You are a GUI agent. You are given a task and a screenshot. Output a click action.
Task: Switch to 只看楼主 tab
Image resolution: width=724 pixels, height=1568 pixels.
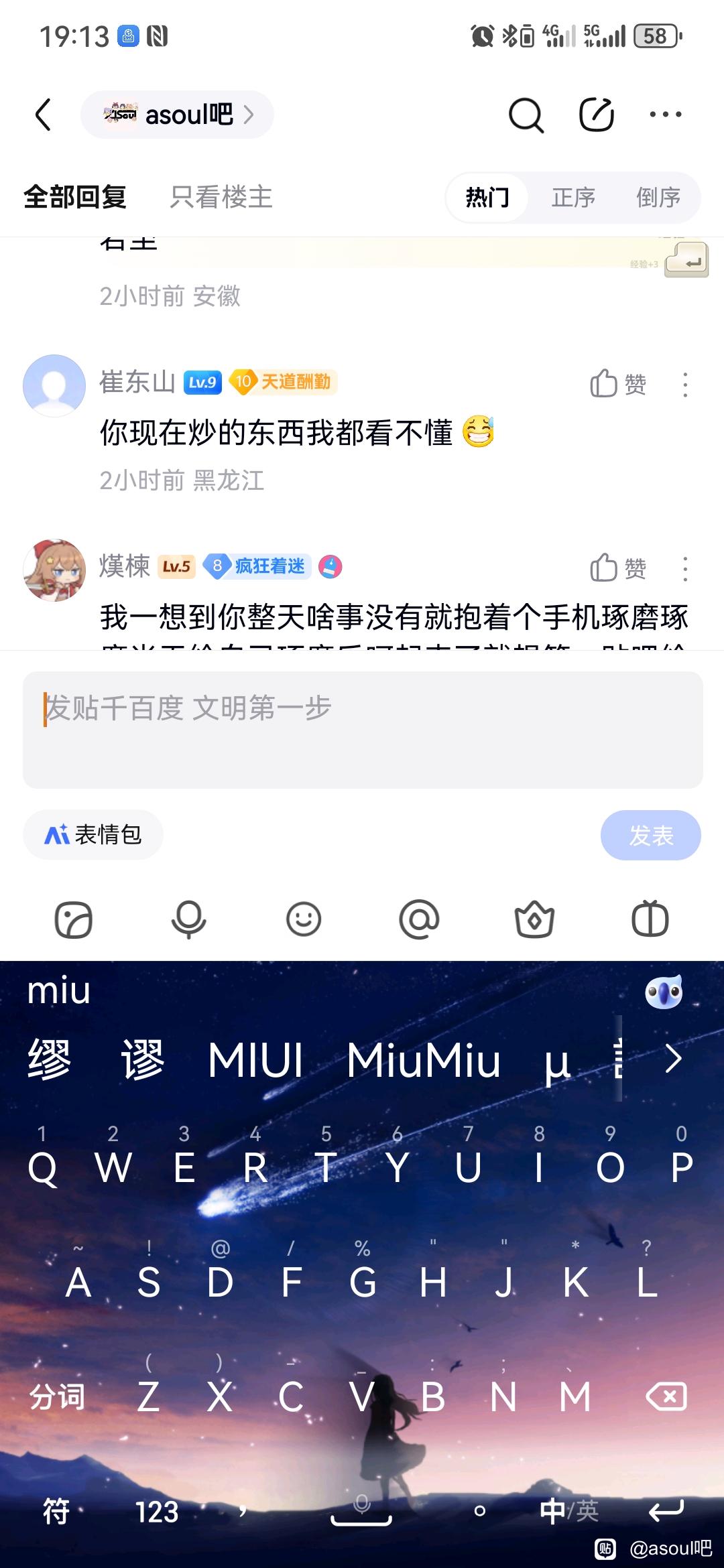click(221, 197)
